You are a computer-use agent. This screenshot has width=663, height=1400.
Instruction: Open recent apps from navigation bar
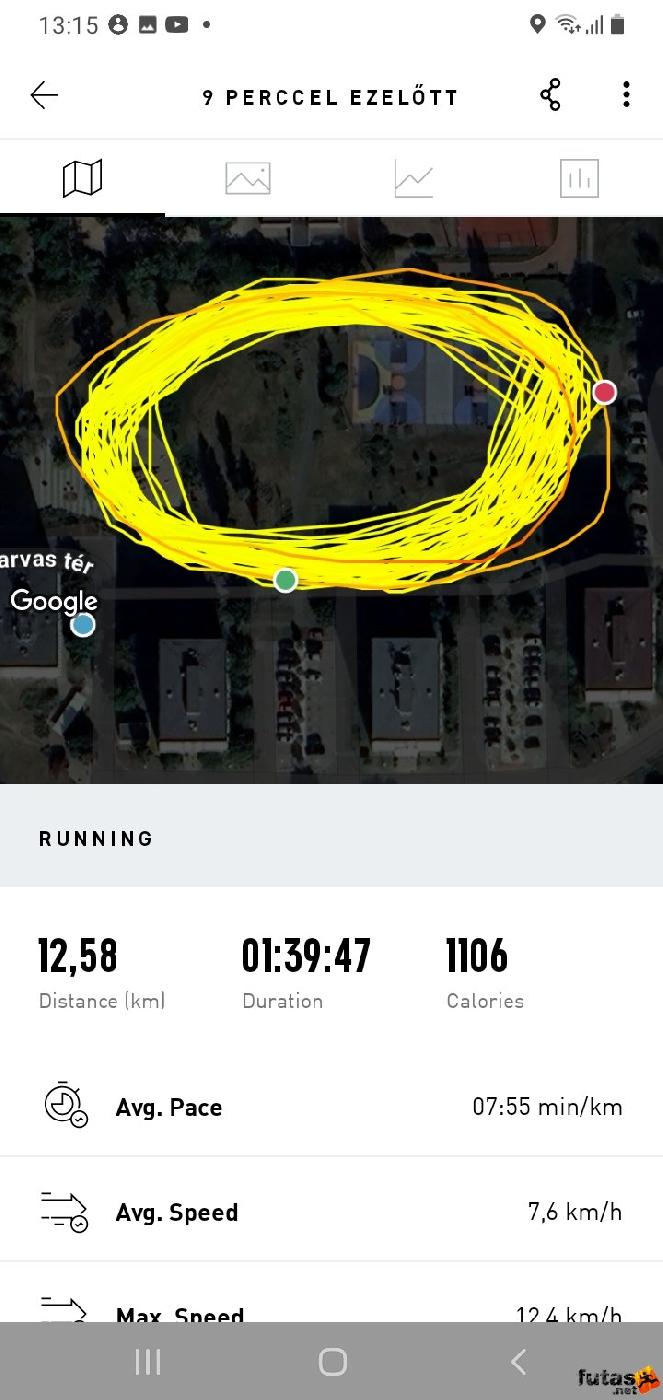point(148,1361)
